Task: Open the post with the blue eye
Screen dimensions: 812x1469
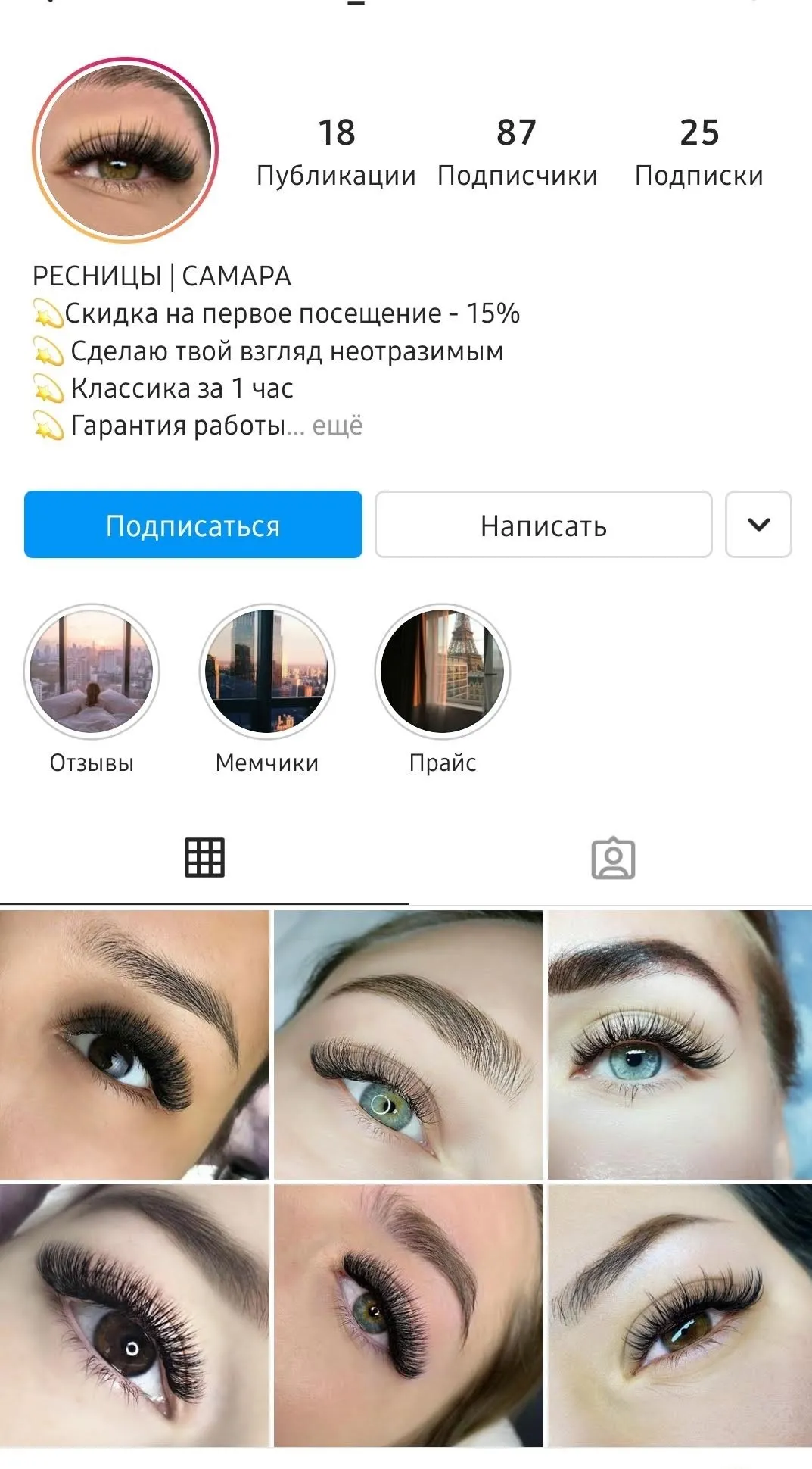Action: [680, 1045]
